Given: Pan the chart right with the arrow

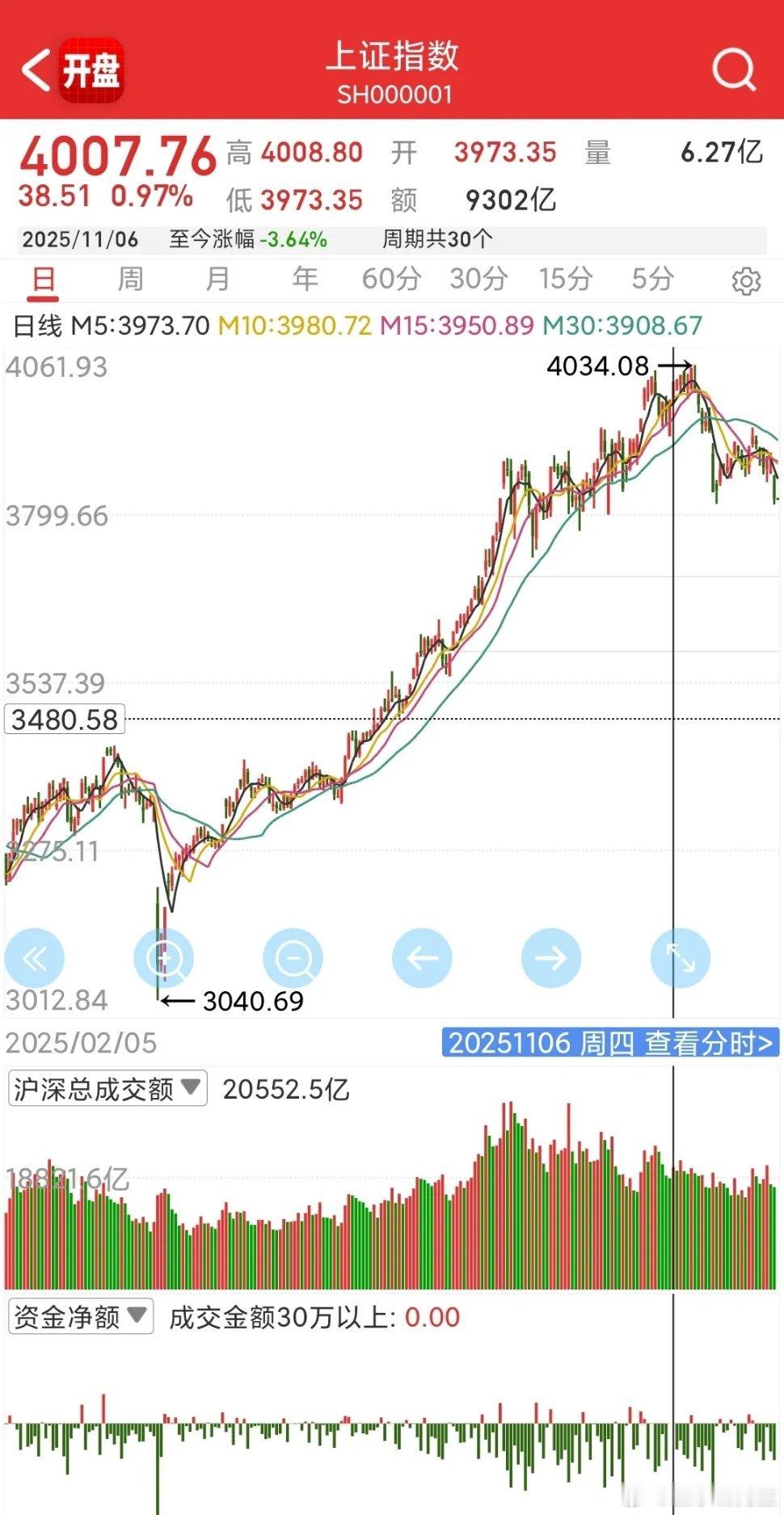Looking at the screenshot, I should coord(550,956).
